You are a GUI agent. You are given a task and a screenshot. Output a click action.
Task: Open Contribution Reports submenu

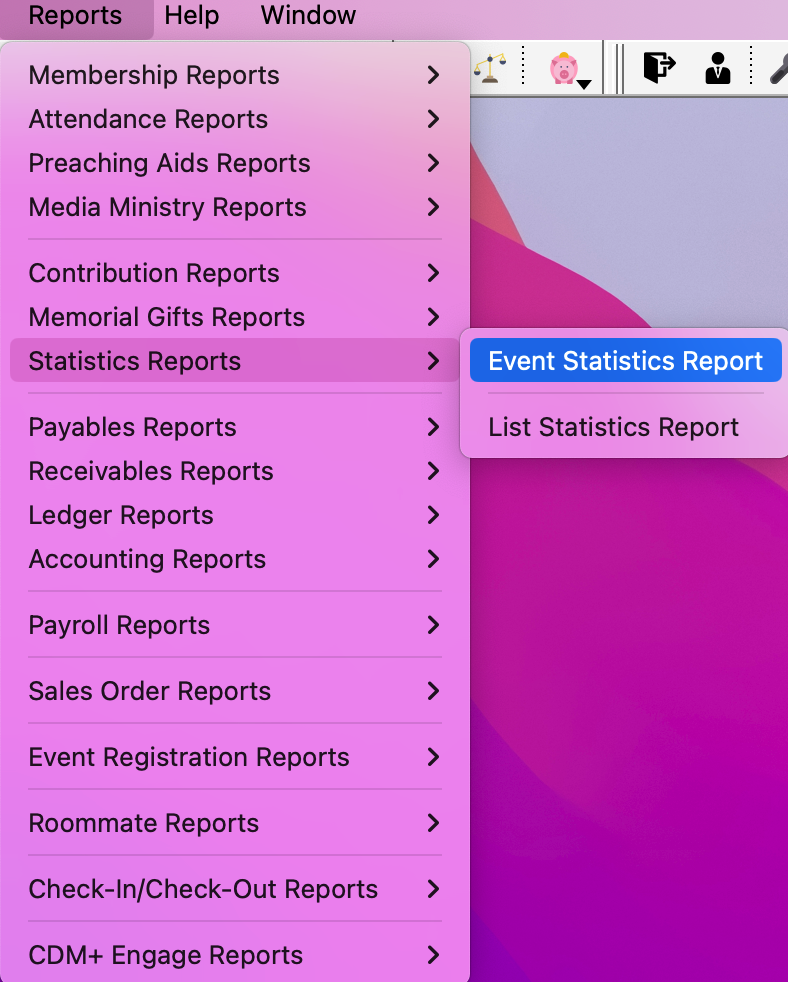[154, 273]
